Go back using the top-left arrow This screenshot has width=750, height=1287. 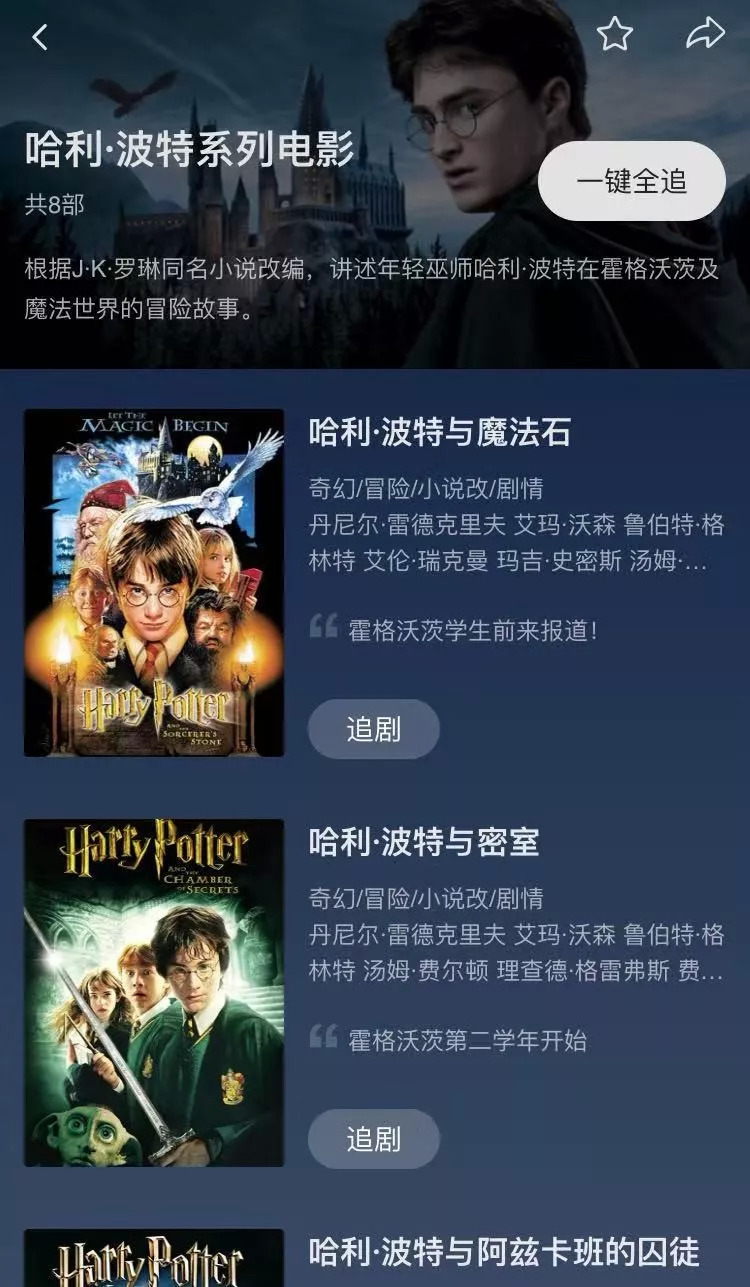pos(40,38)
